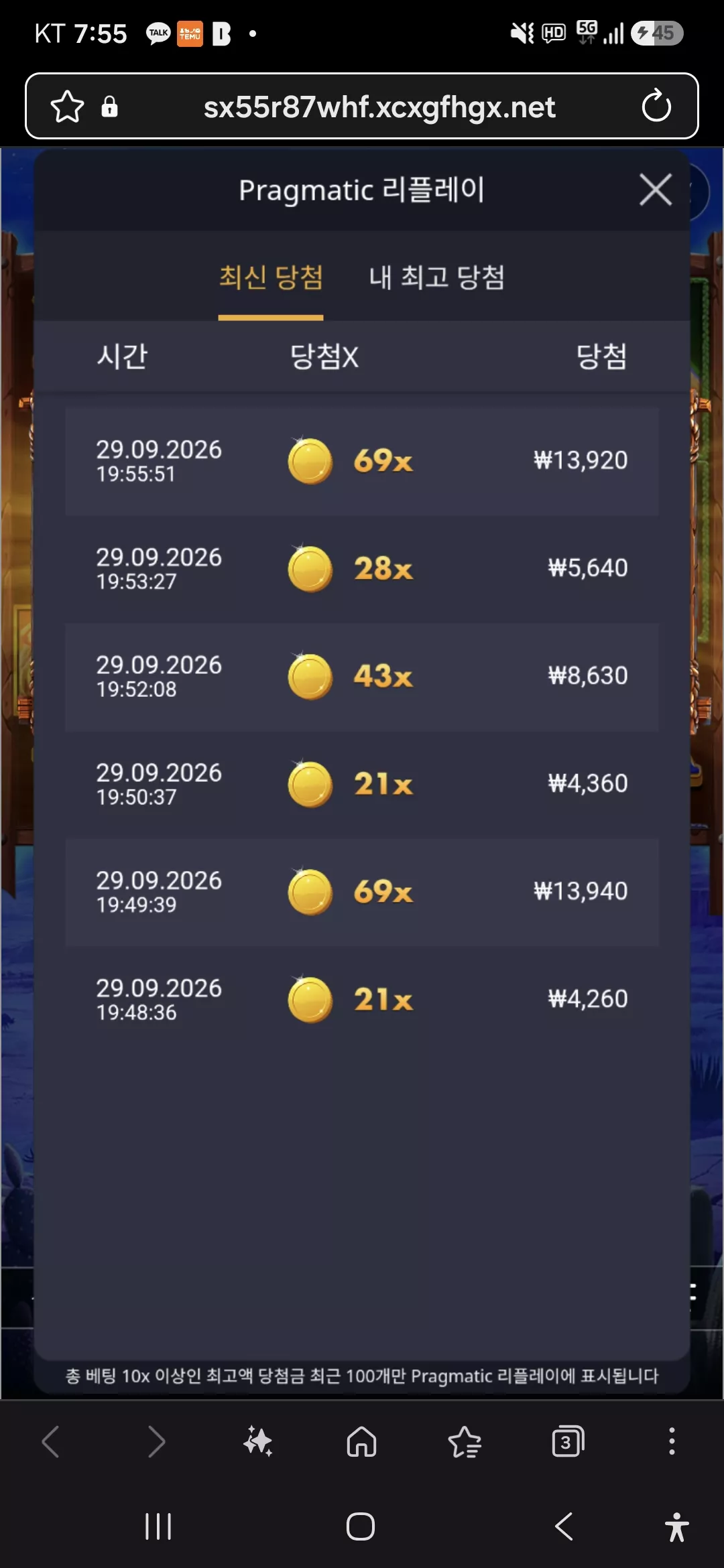Tap the URL address field

point(379,107)
